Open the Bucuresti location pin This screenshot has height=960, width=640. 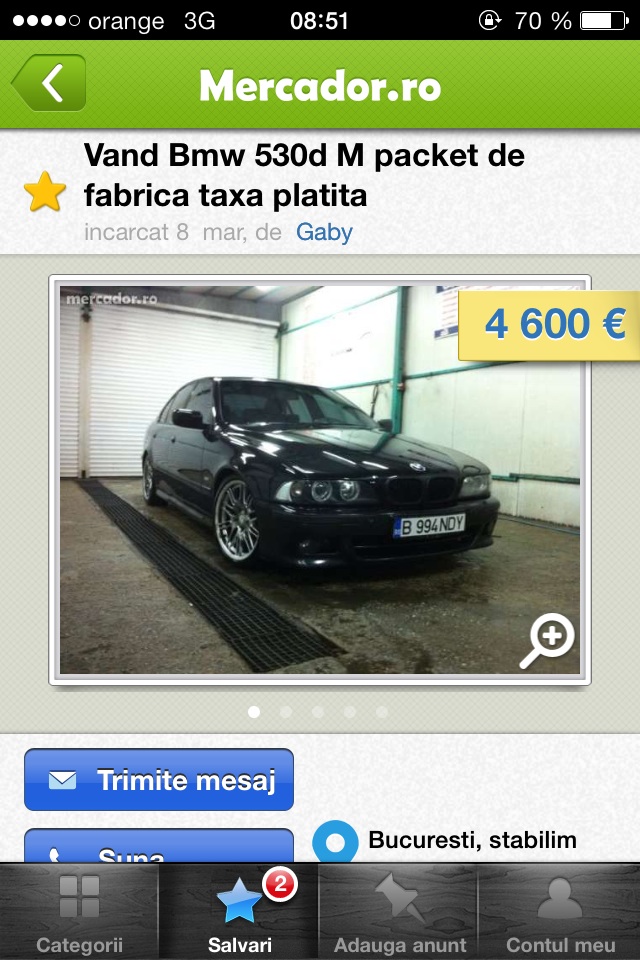pos(335,843)
